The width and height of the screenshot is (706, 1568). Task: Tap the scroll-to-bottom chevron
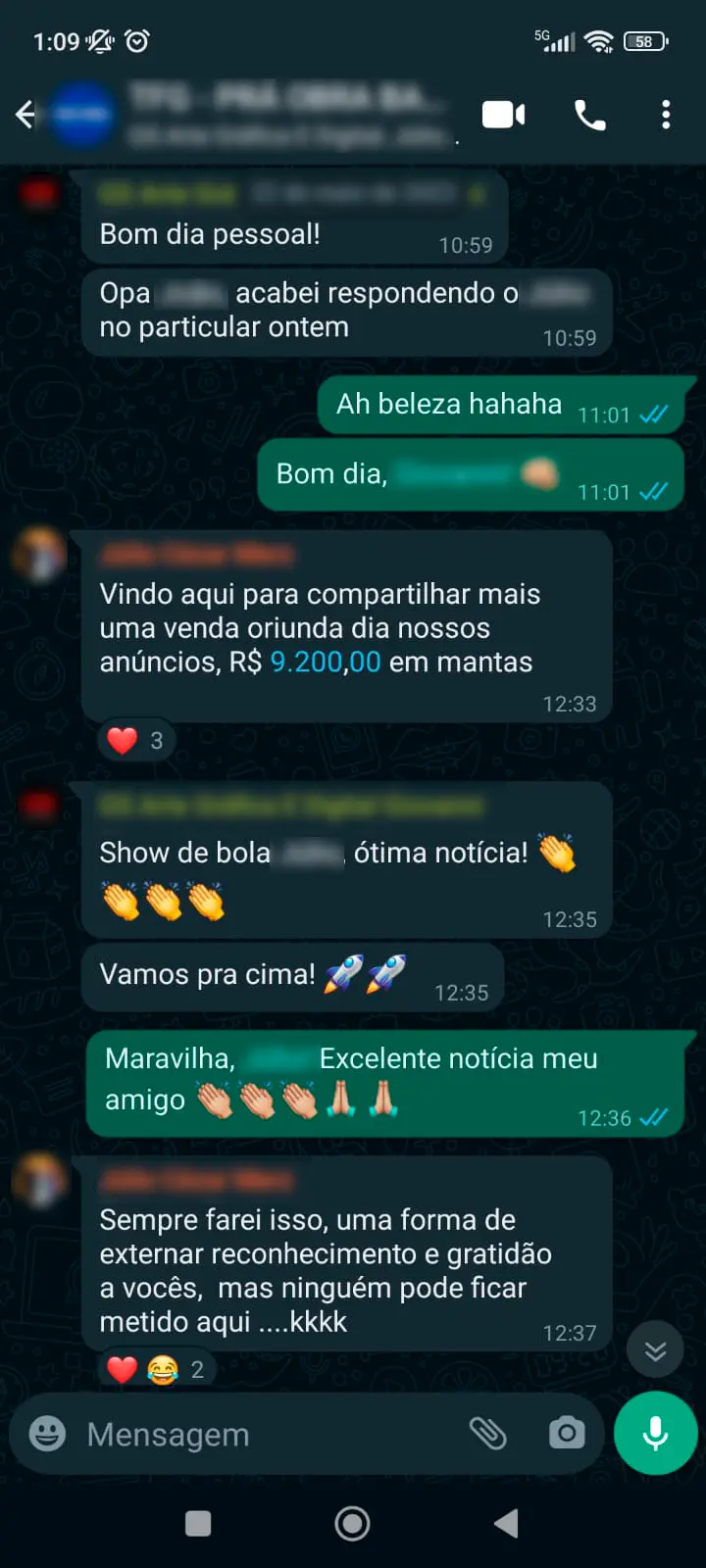[x=655, y=1349]
